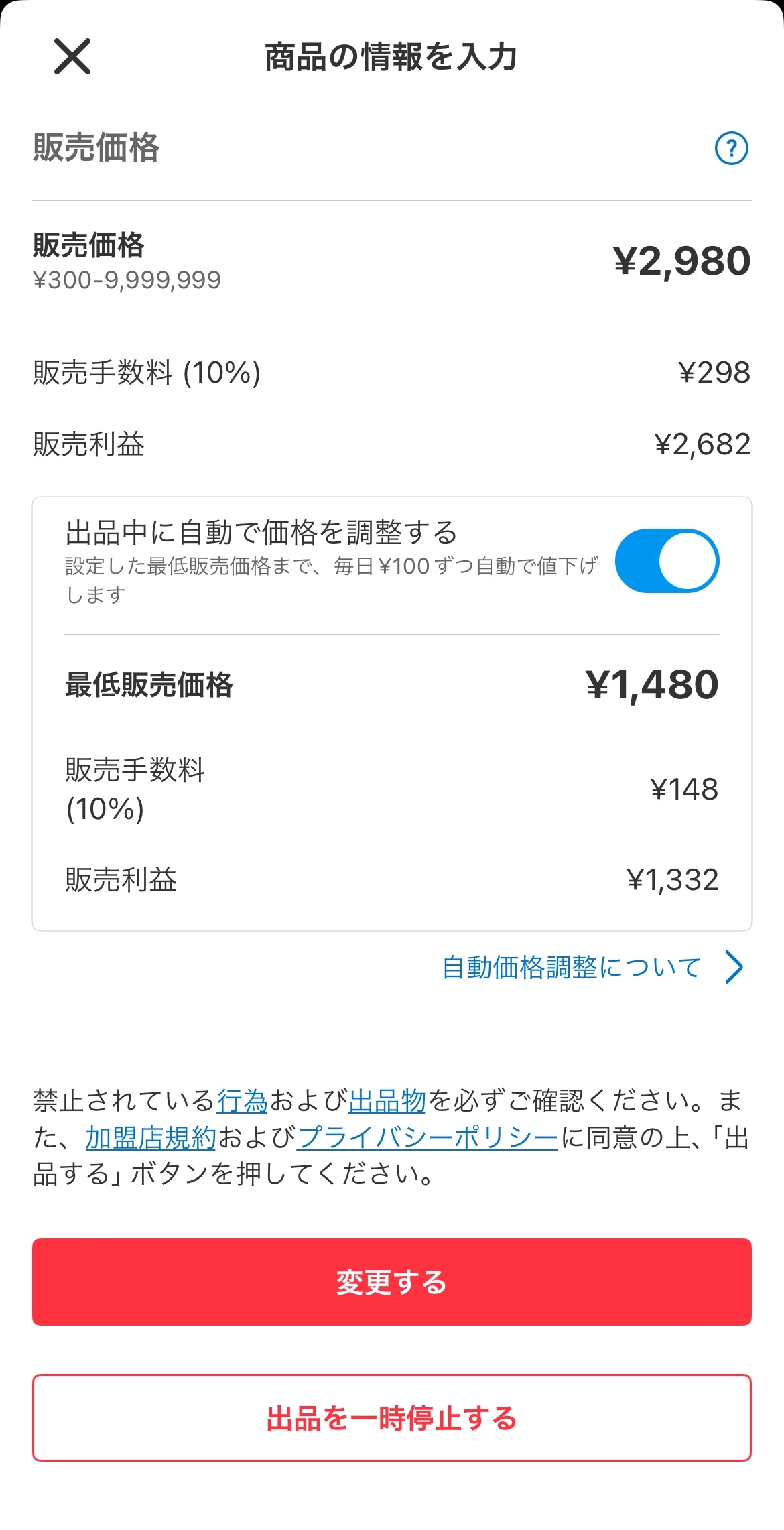The width and height of the screenshot is (784, 1530).
Task: Tap 出品を一時停止する to pause listing
Action: (392, 1417)
